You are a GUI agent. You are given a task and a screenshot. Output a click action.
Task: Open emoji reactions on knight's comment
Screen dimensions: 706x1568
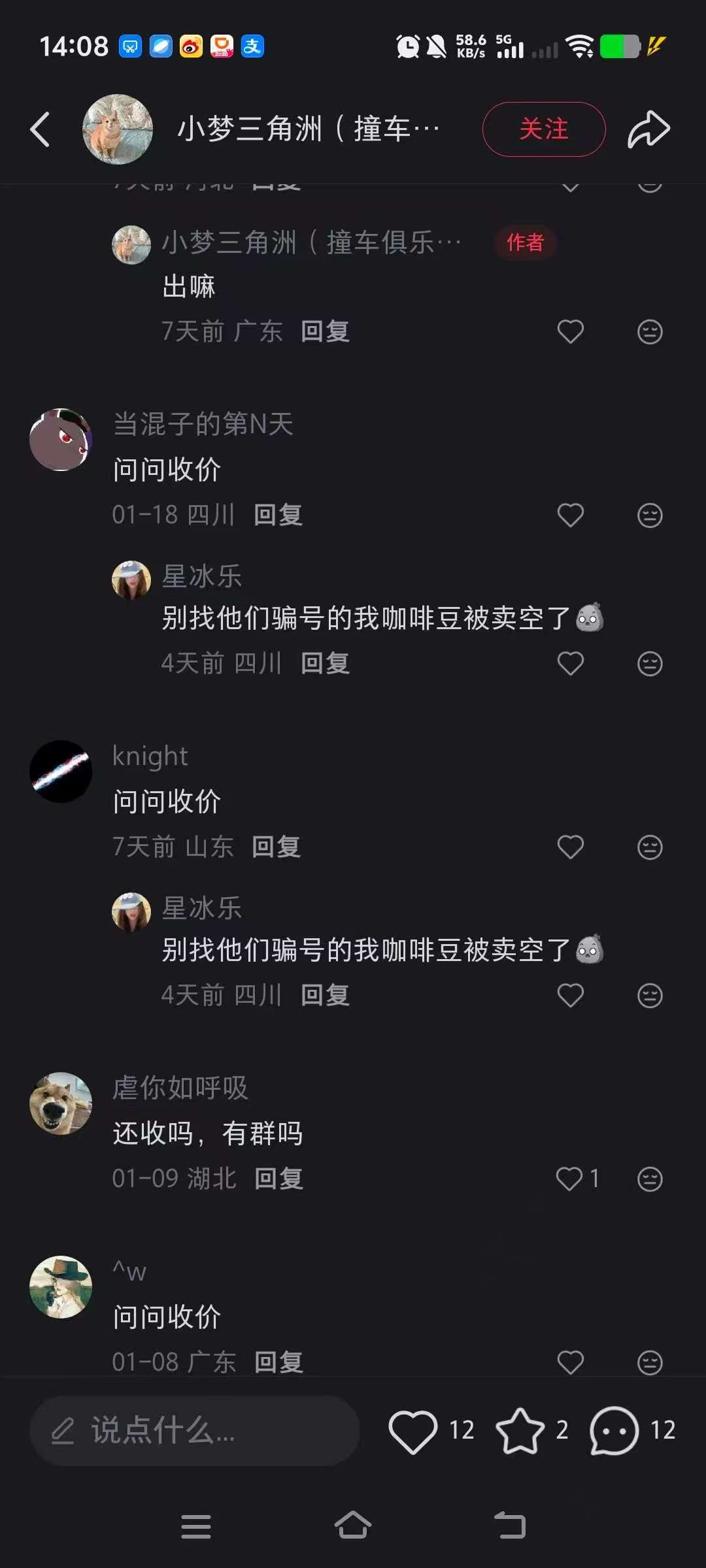tap(650, 847)
